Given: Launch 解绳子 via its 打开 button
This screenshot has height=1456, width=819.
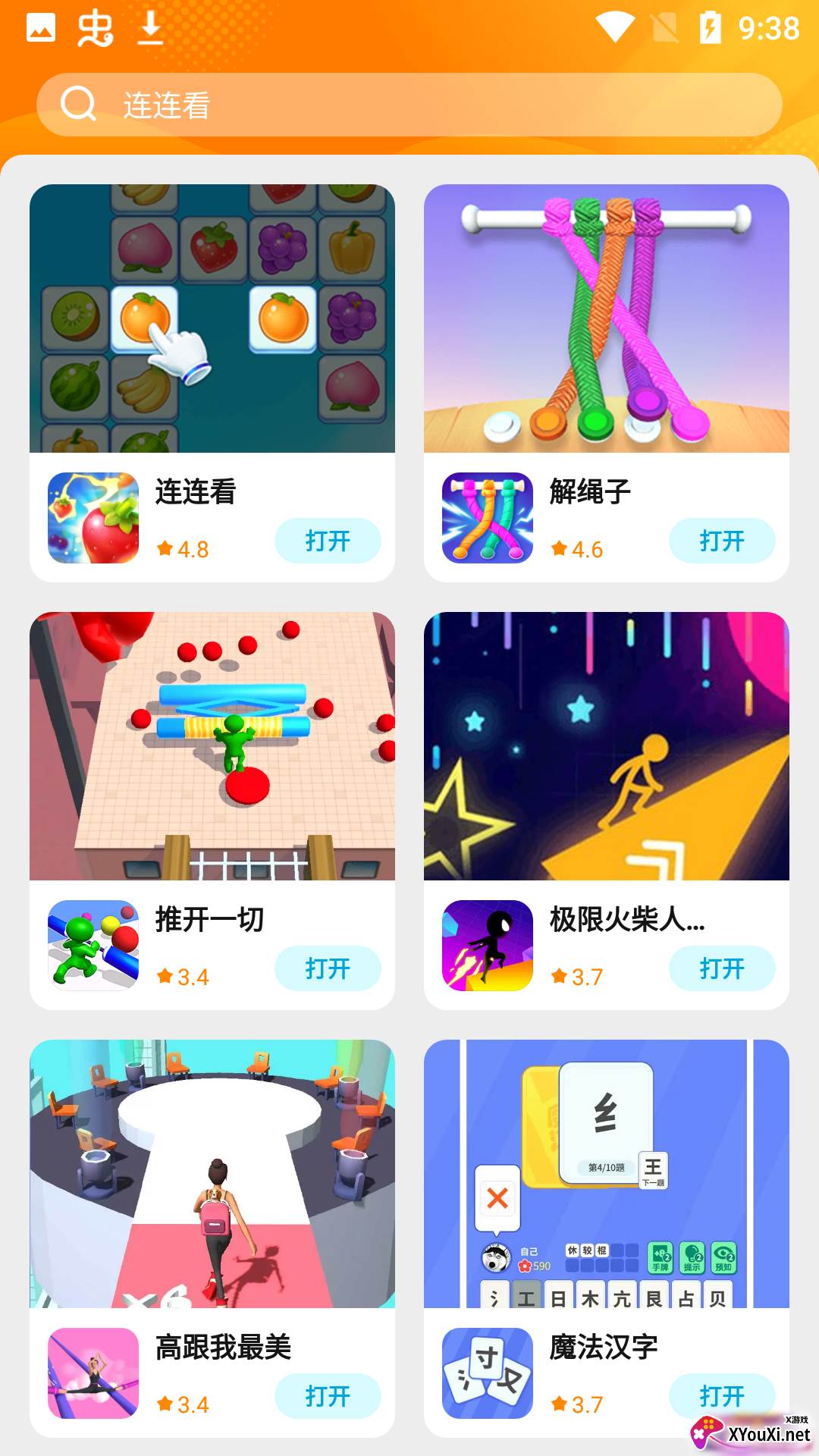Looking at the screenshot, I should point(722,541).
